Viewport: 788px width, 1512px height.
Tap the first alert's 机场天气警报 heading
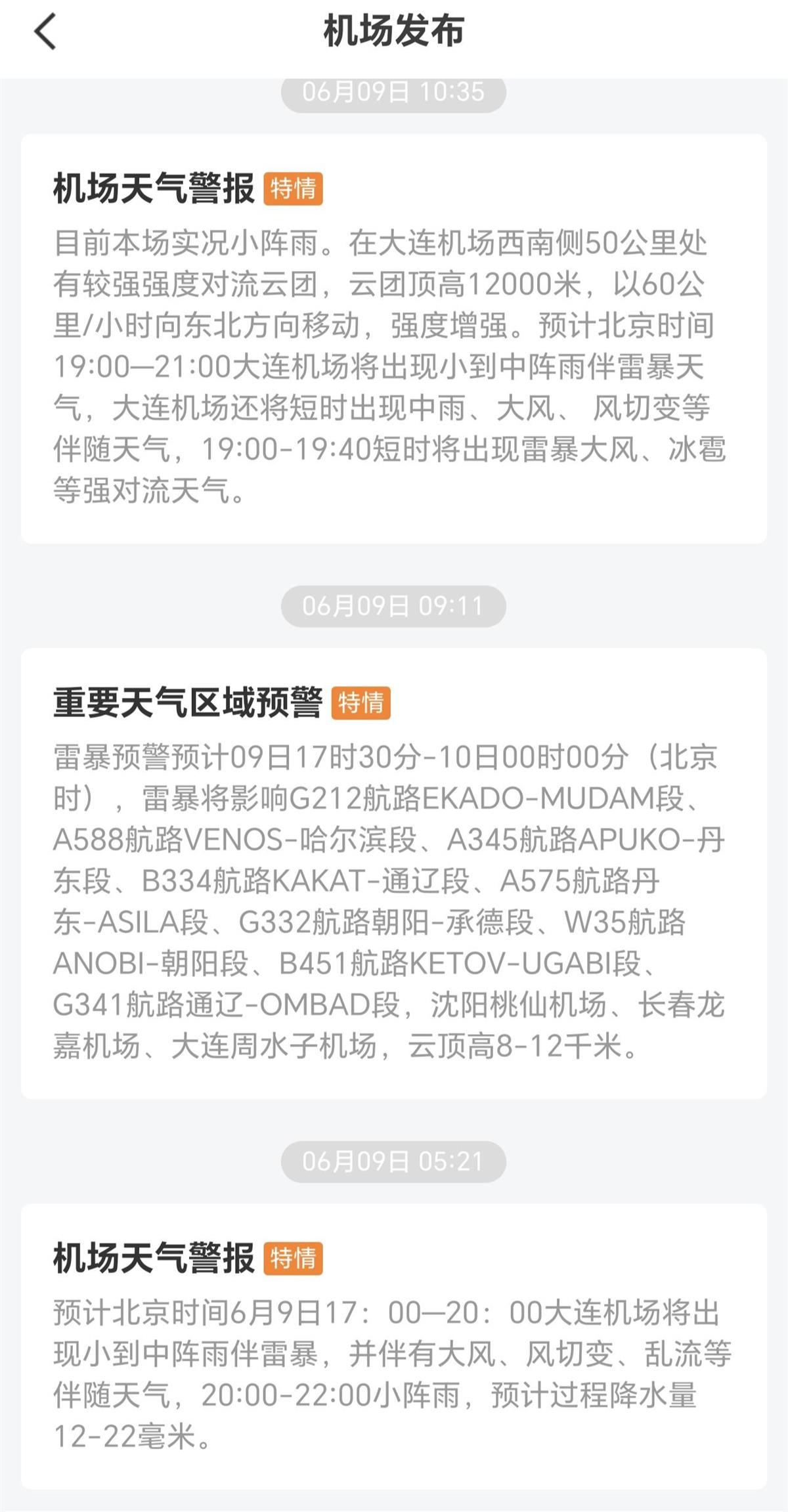(x=155, y=190)
